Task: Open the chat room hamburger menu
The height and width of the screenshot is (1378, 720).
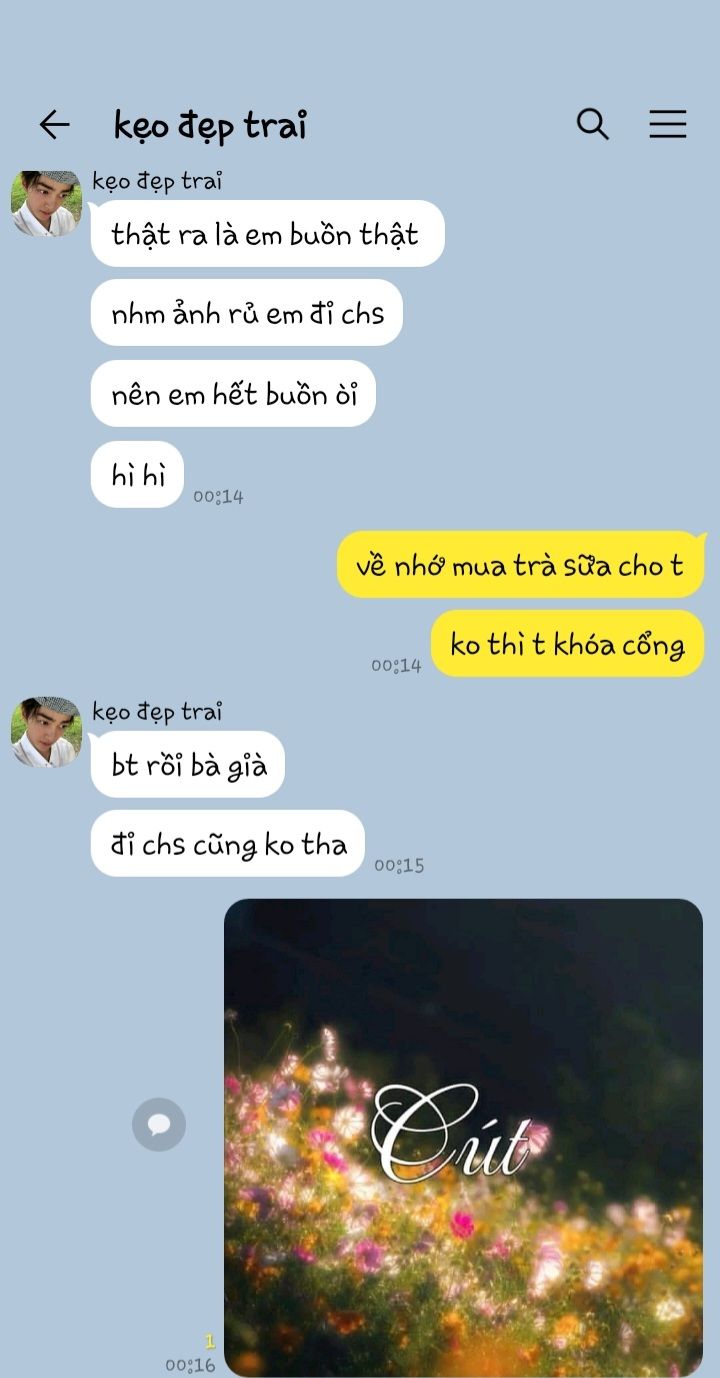Action: click(x=667, y=124)
